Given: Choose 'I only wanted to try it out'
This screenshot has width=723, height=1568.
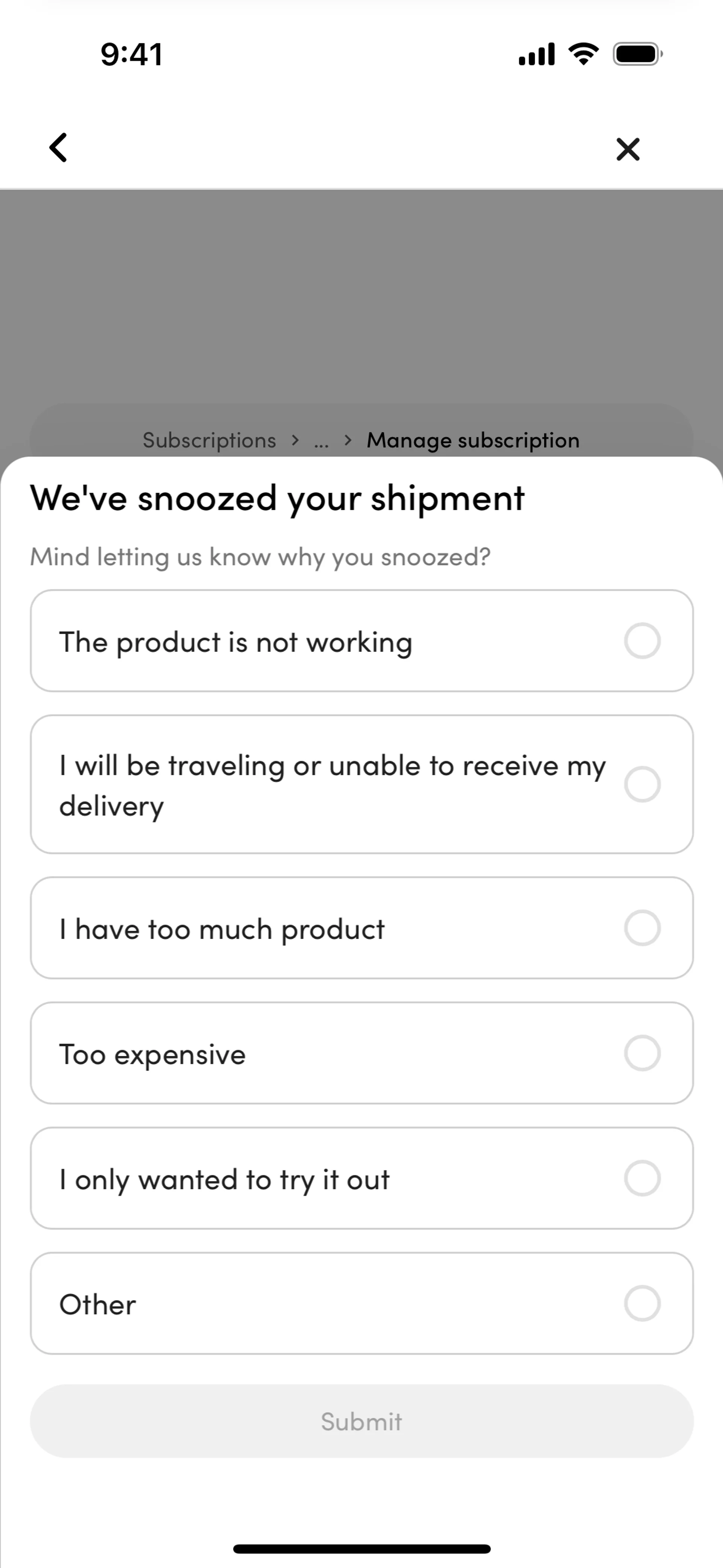Looking at the screenshot, I should click(361, 1178).
